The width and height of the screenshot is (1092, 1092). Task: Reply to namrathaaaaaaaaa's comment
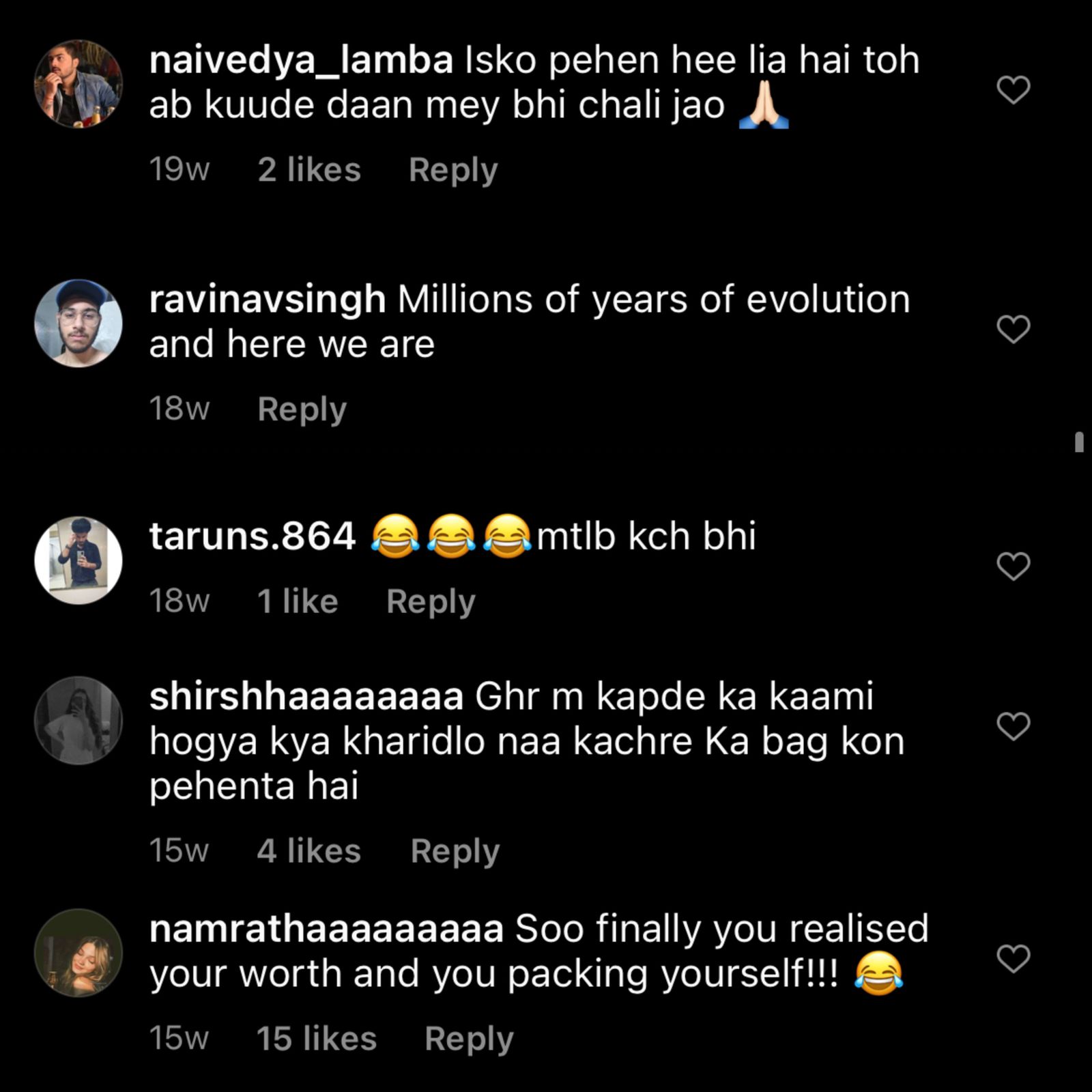tap(468, 1039)
